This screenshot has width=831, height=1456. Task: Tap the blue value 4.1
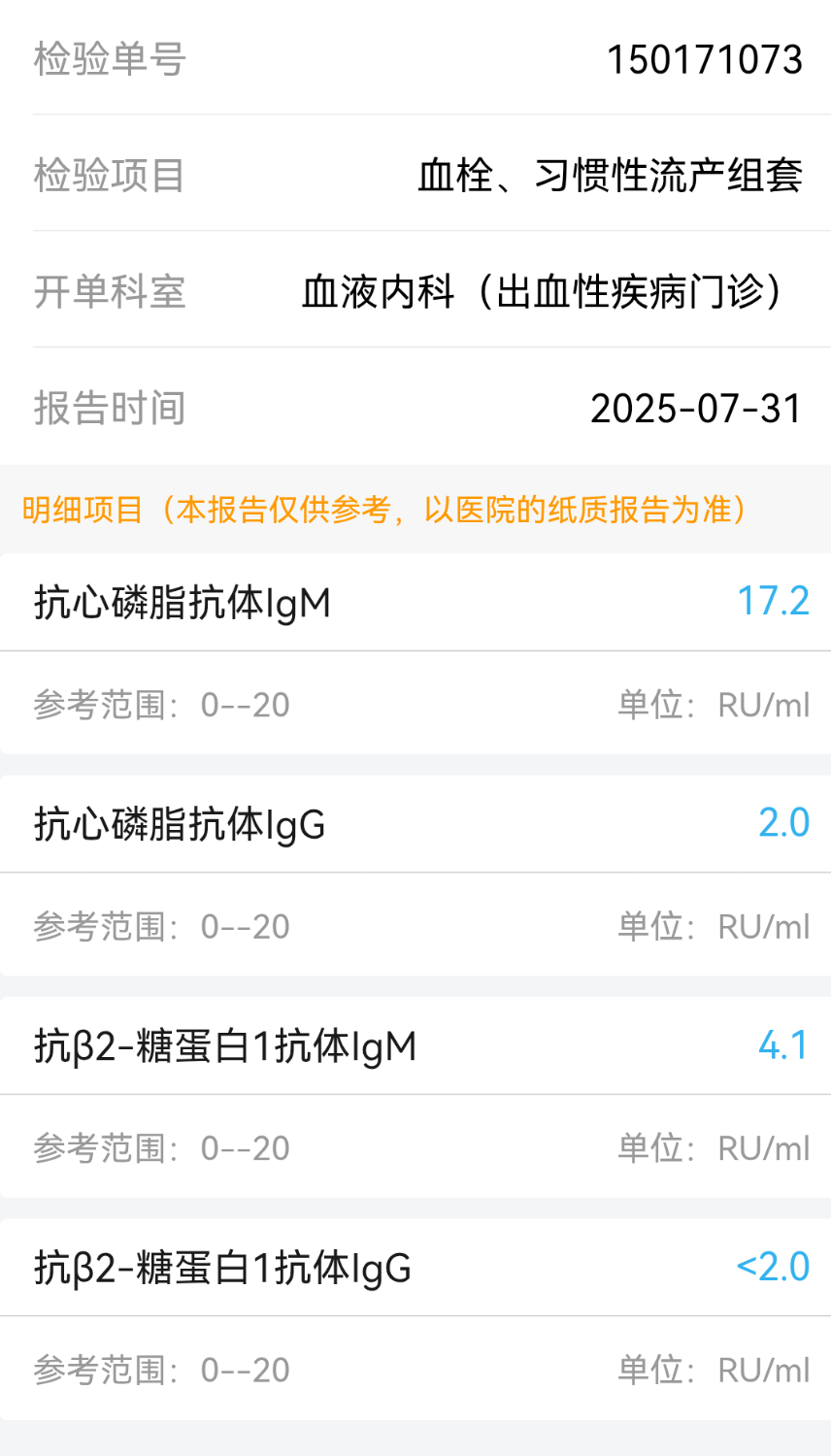tap(784, 1043)
